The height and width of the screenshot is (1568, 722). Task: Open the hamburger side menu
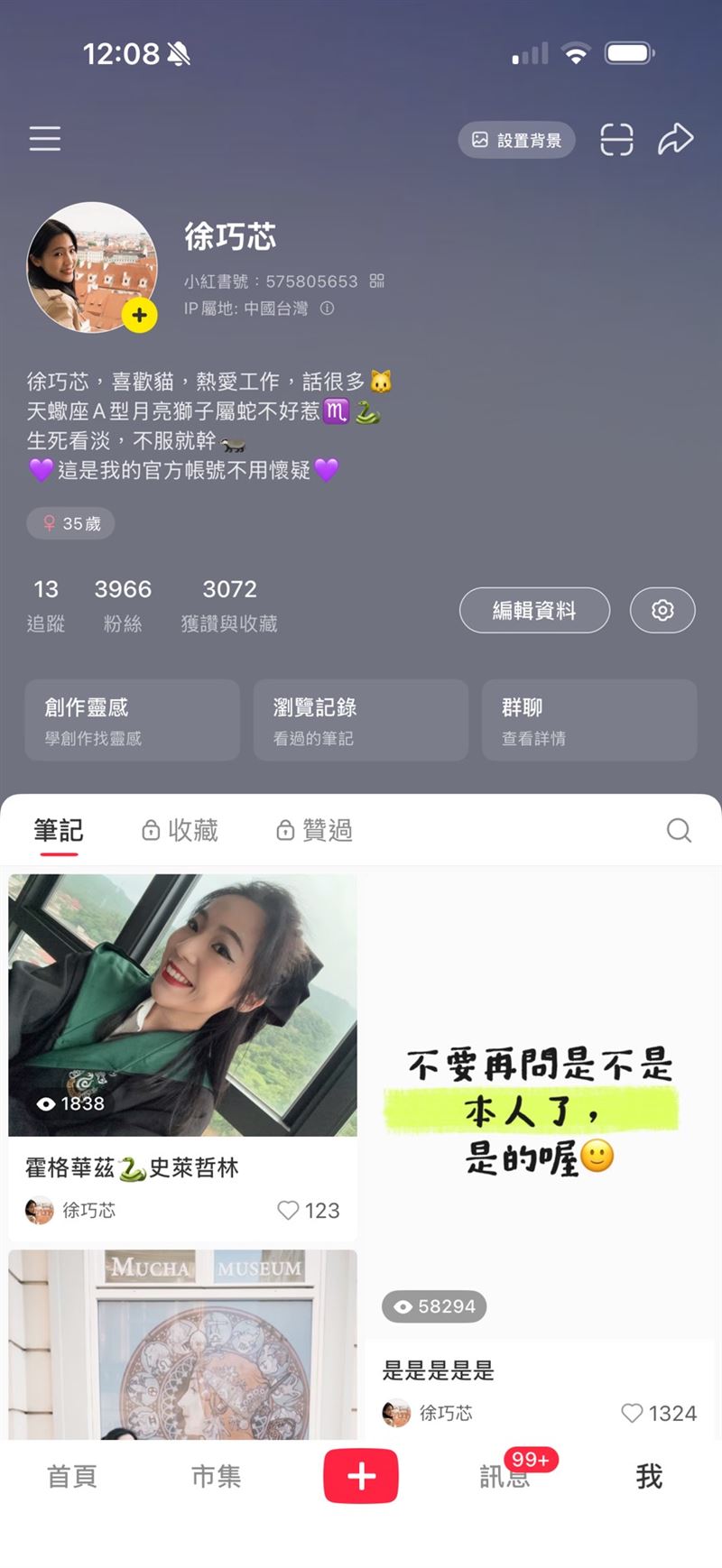click(x=44, y=139)
